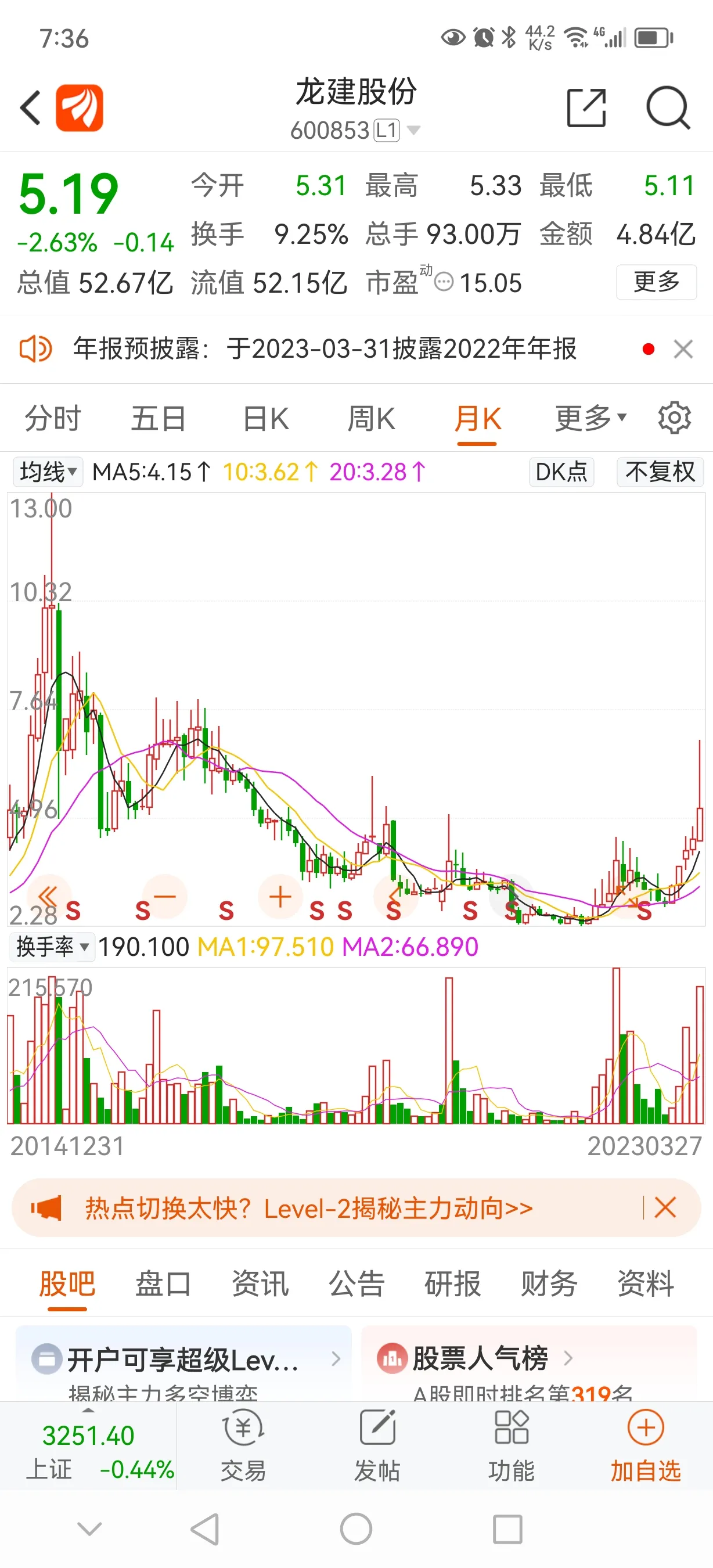Change the 不复权 adjustment setting
713x1568 pixels.
click(x=660, y=472)
